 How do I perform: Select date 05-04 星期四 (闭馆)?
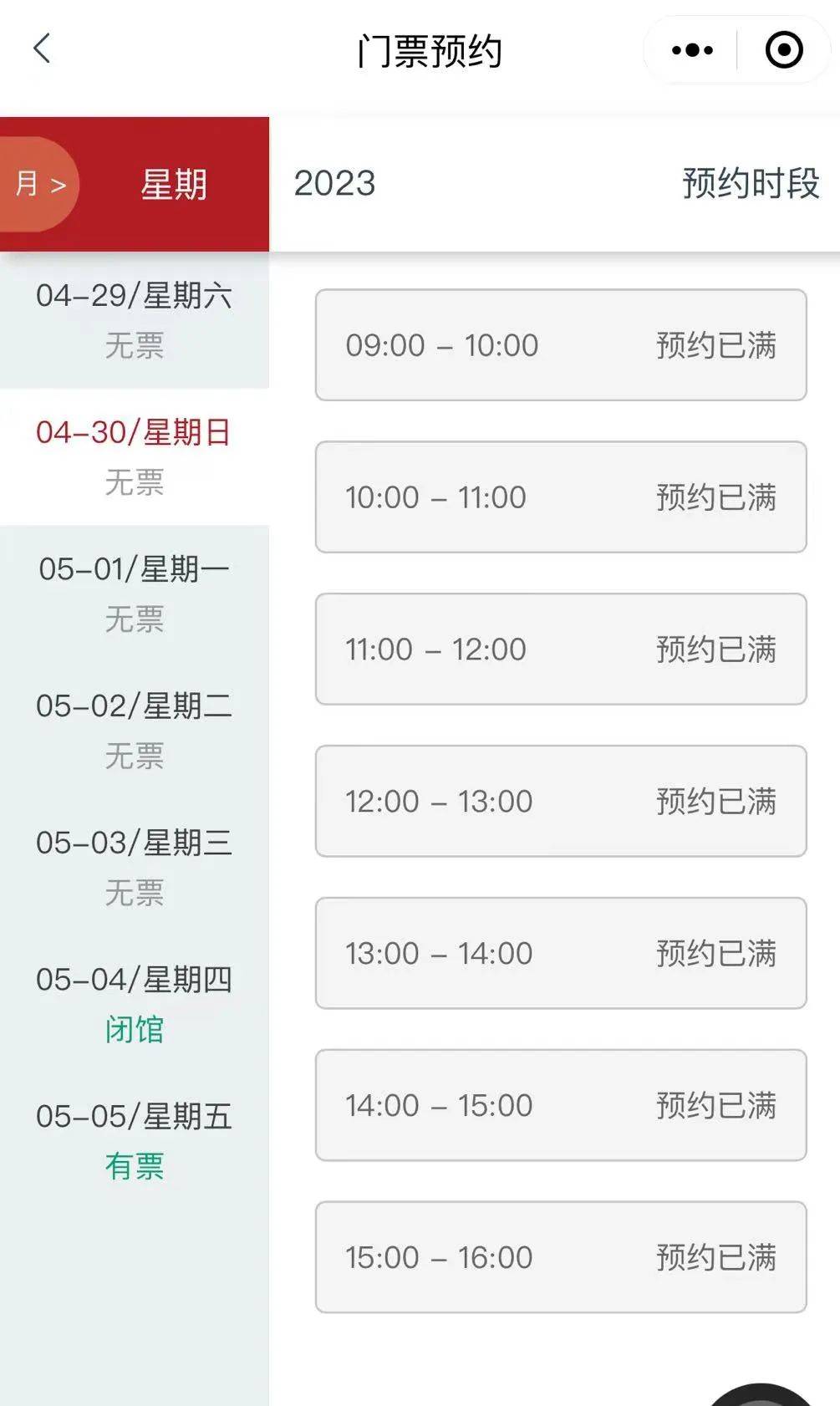point(134,1004)
